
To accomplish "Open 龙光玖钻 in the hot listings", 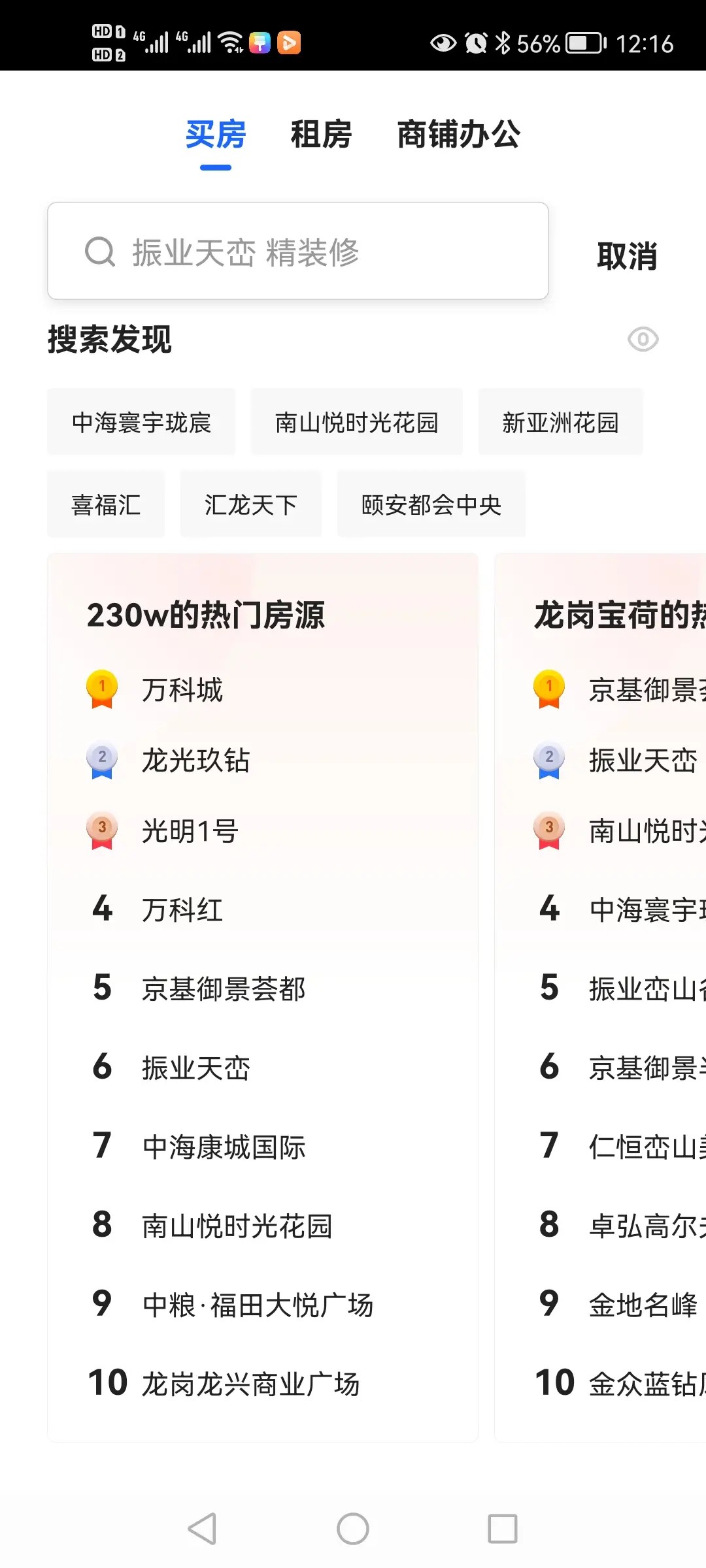I will point(196,760).
